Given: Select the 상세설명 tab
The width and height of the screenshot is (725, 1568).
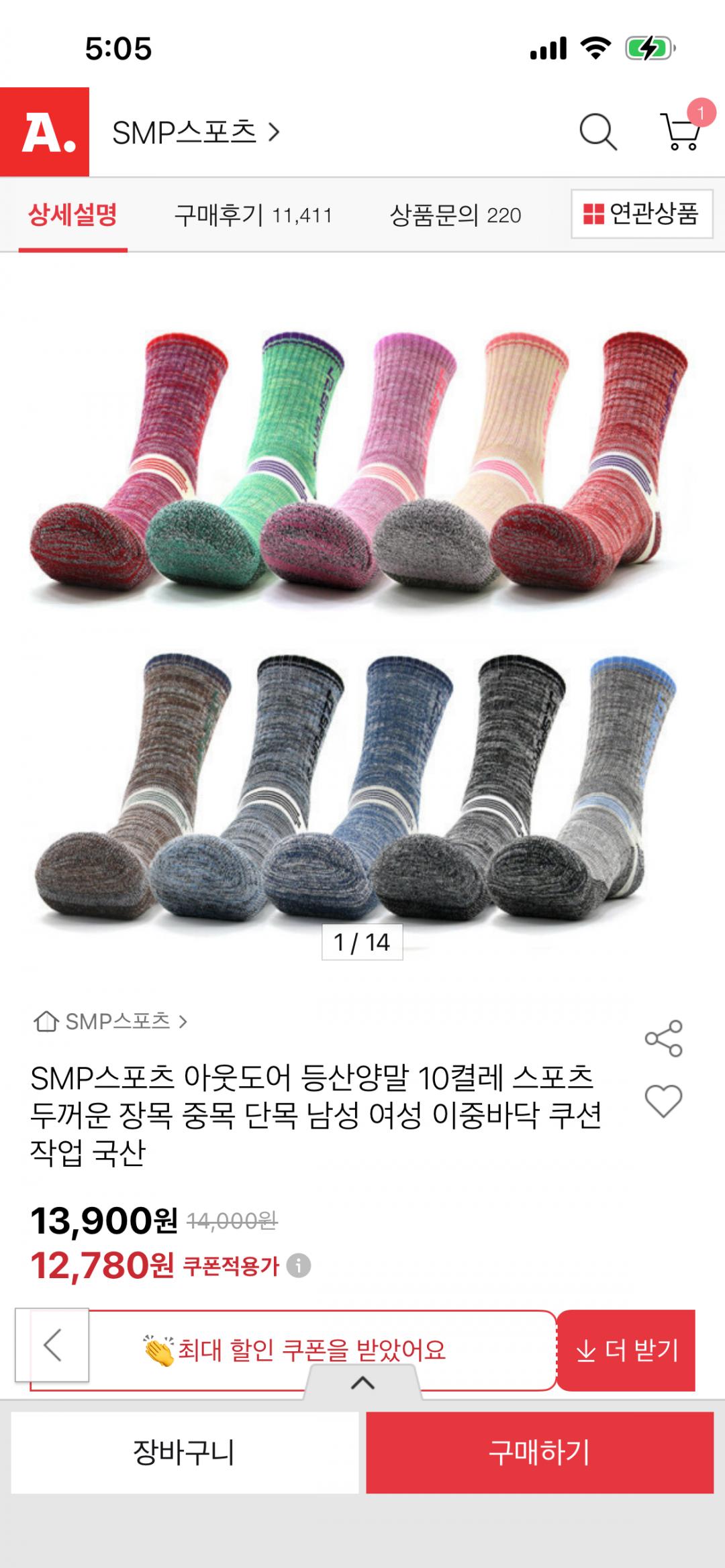Looking at the screenshot, I should pos(72,215).
